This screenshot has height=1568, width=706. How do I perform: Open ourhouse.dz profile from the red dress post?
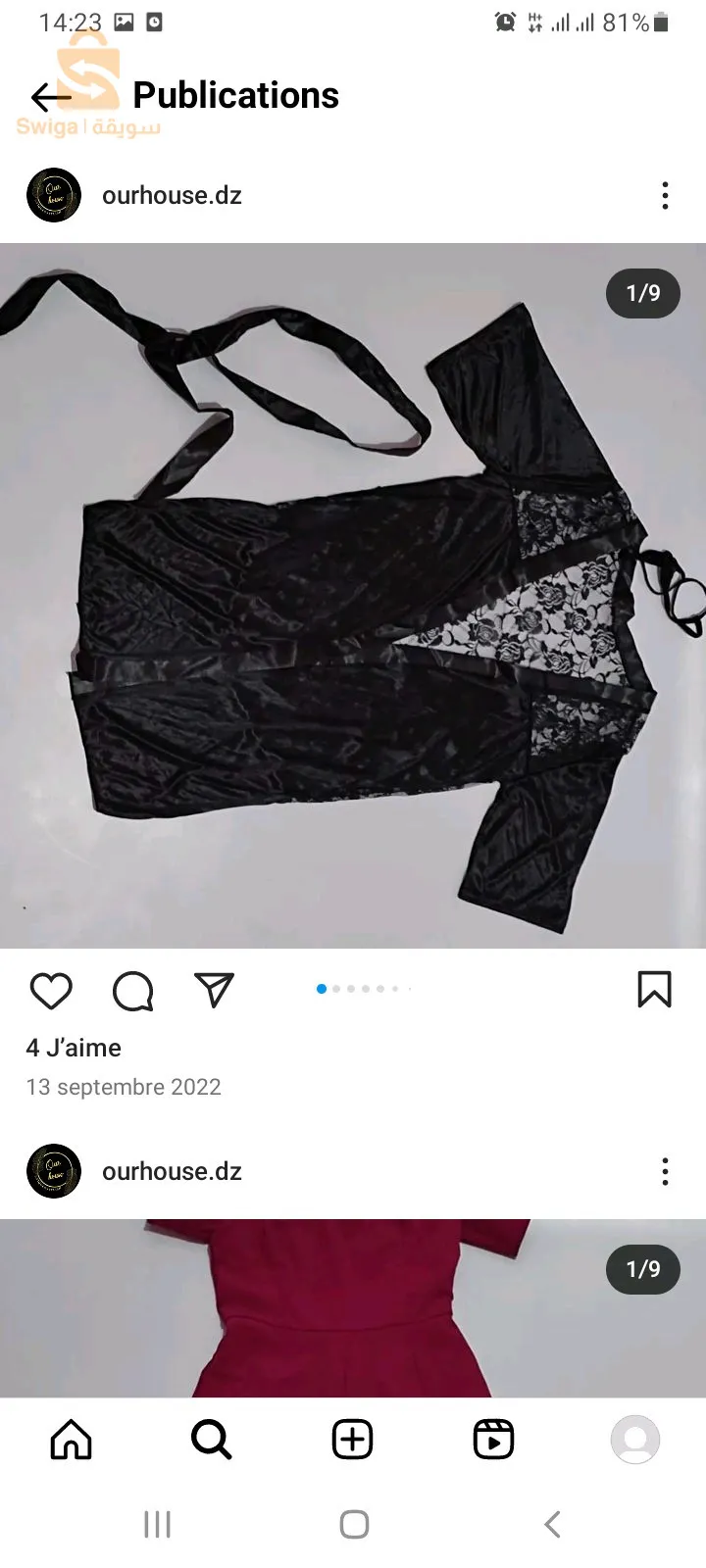coord(172,1172)
